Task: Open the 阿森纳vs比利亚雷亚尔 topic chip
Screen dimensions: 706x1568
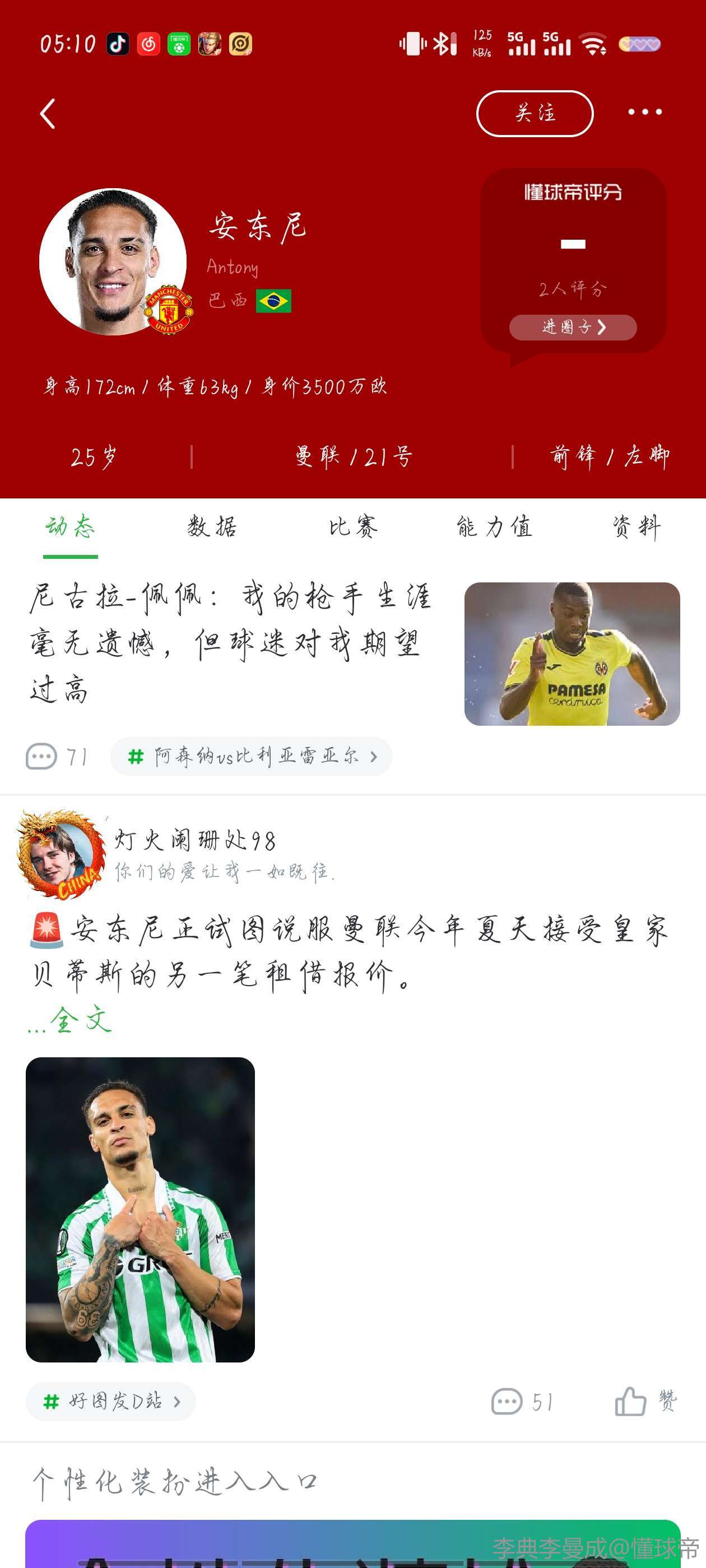Action: point(251,757)
